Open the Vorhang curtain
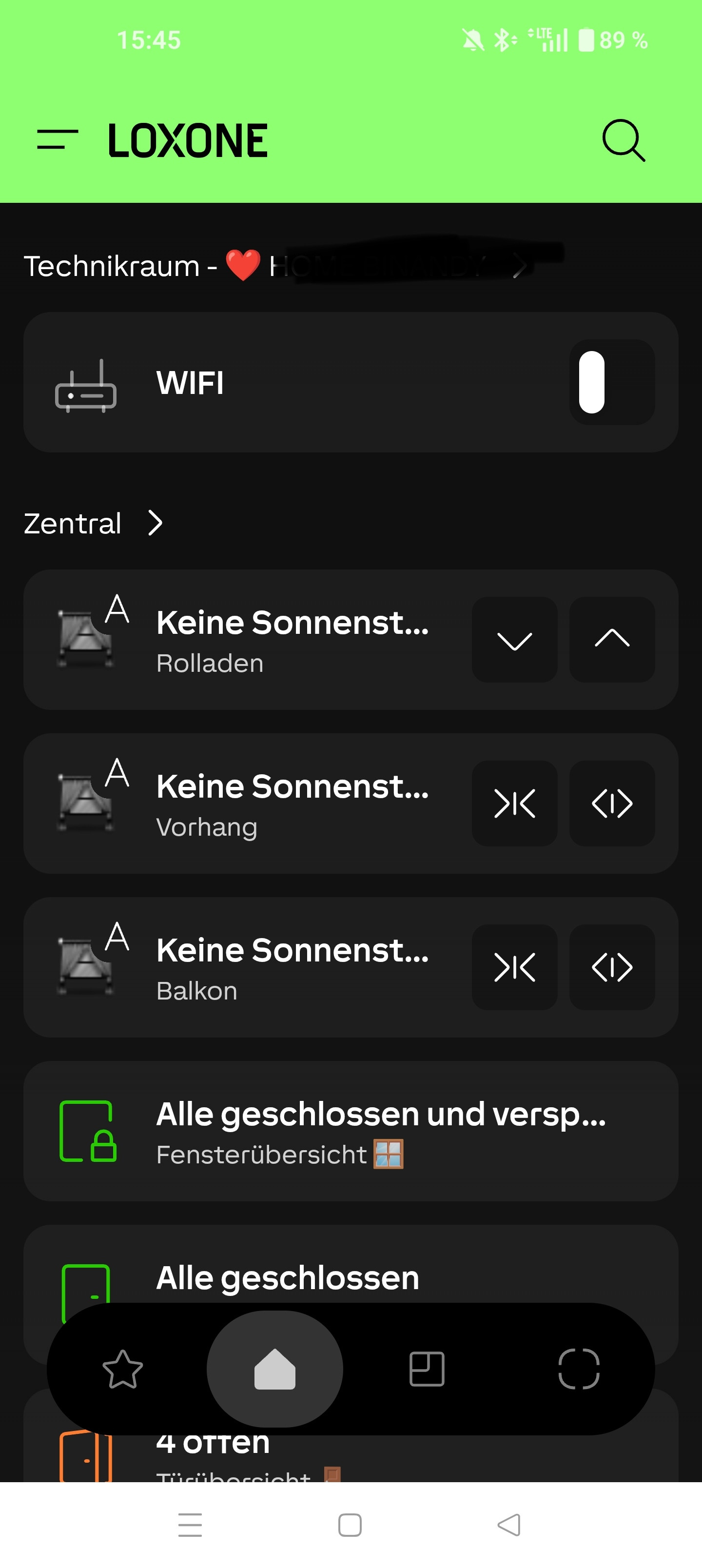Image resolution: width=702 pixels, height=1568 pixels. [x=612, y=804]
